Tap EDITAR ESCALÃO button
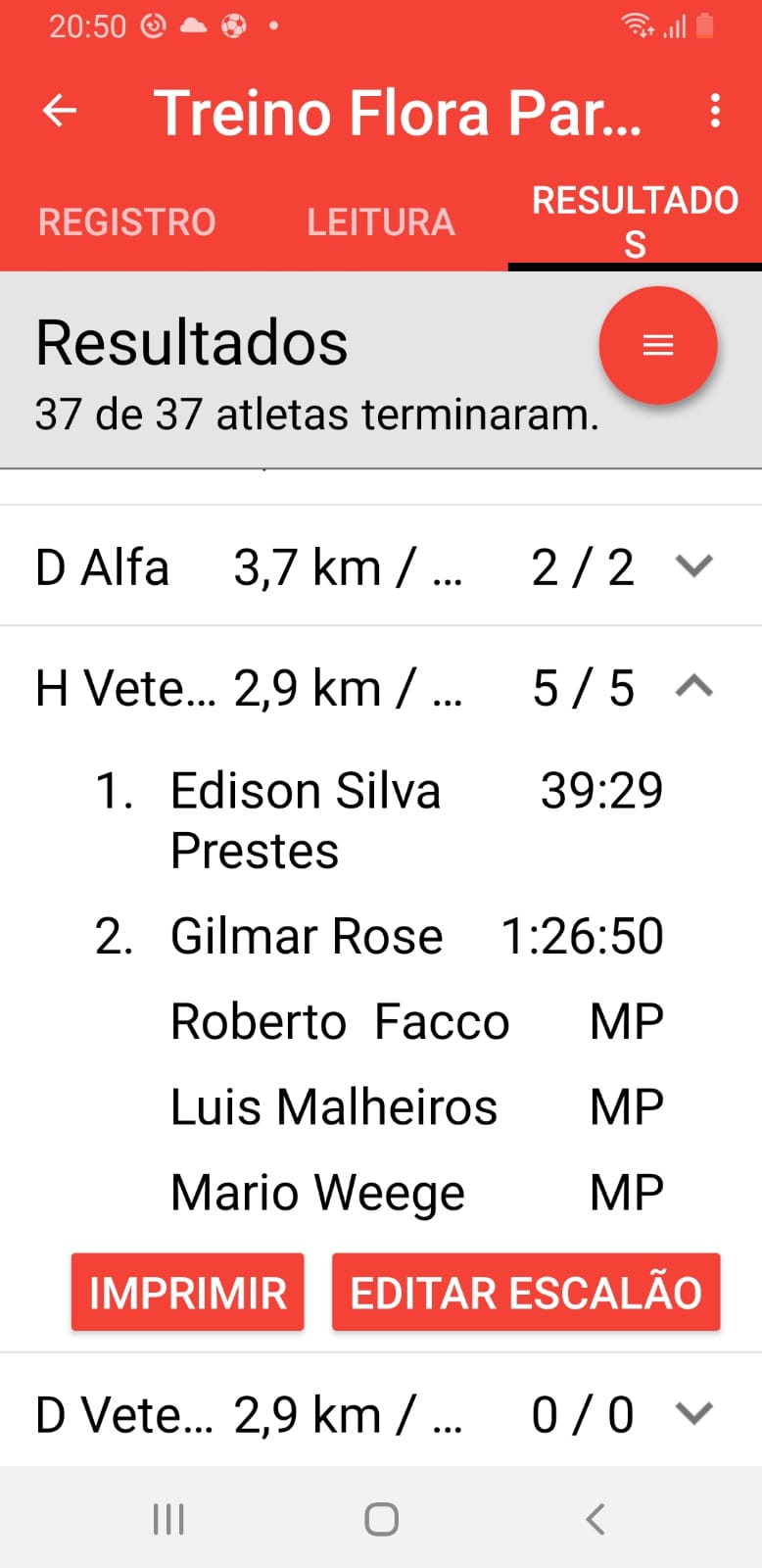The width and height of the screenshot is (762, 1568). click(526, 1293)
